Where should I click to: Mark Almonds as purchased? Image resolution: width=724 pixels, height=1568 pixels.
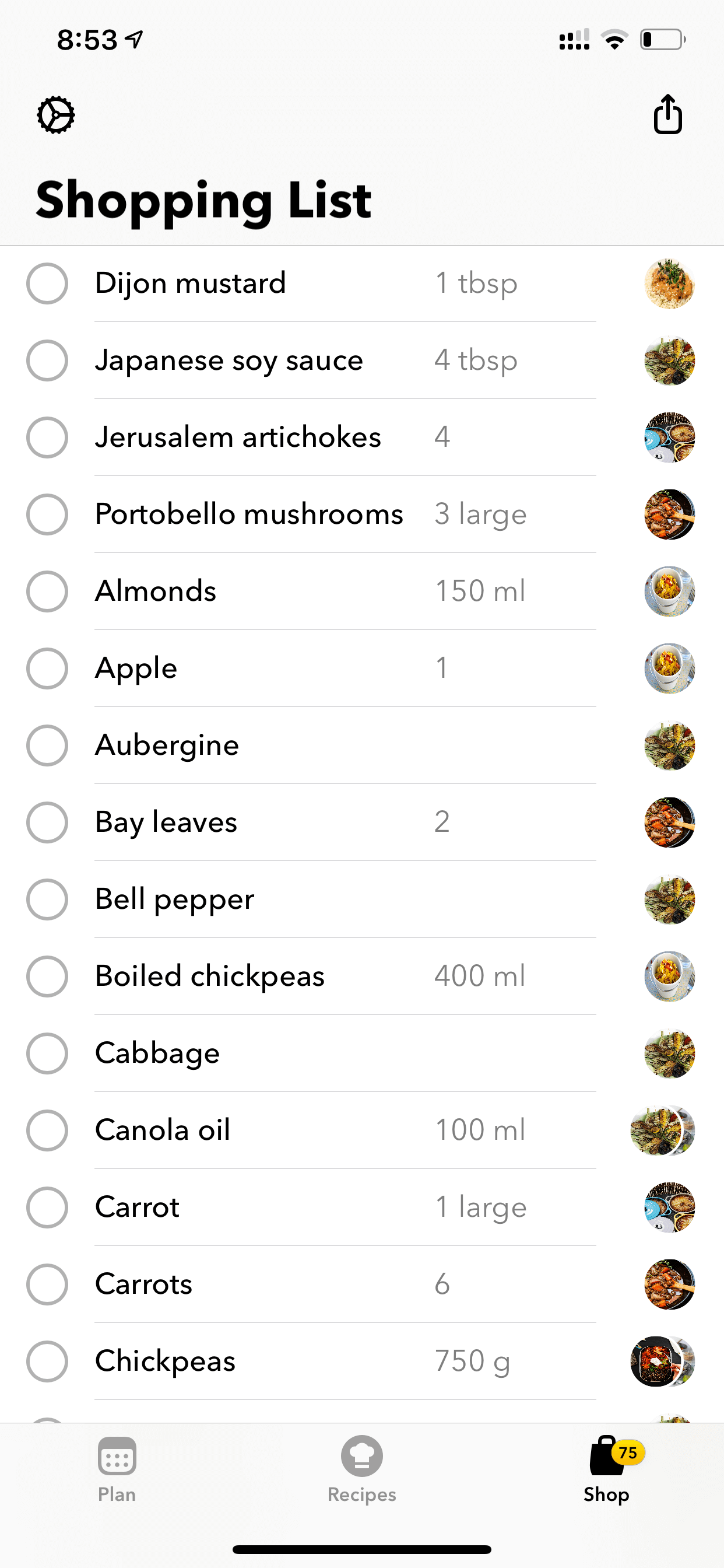(x=47, y=591)
